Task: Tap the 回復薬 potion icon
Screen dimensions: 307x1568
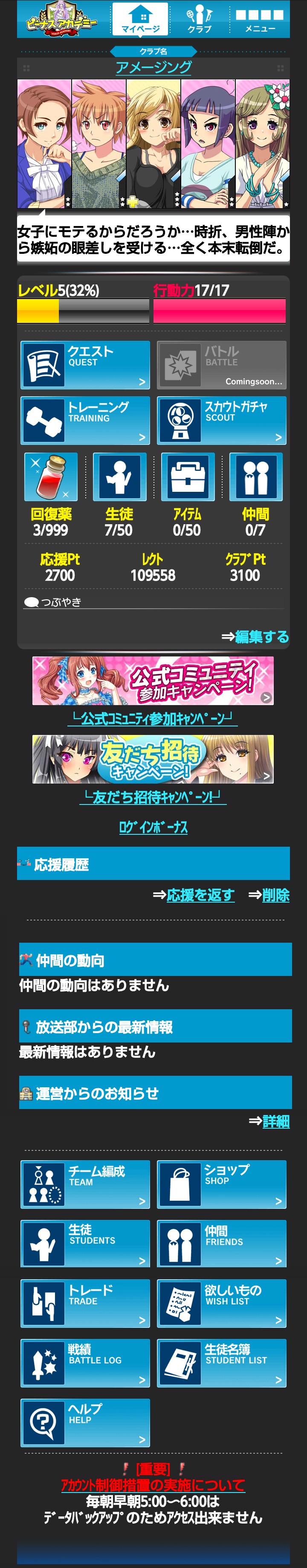Action: pos(51,476)
